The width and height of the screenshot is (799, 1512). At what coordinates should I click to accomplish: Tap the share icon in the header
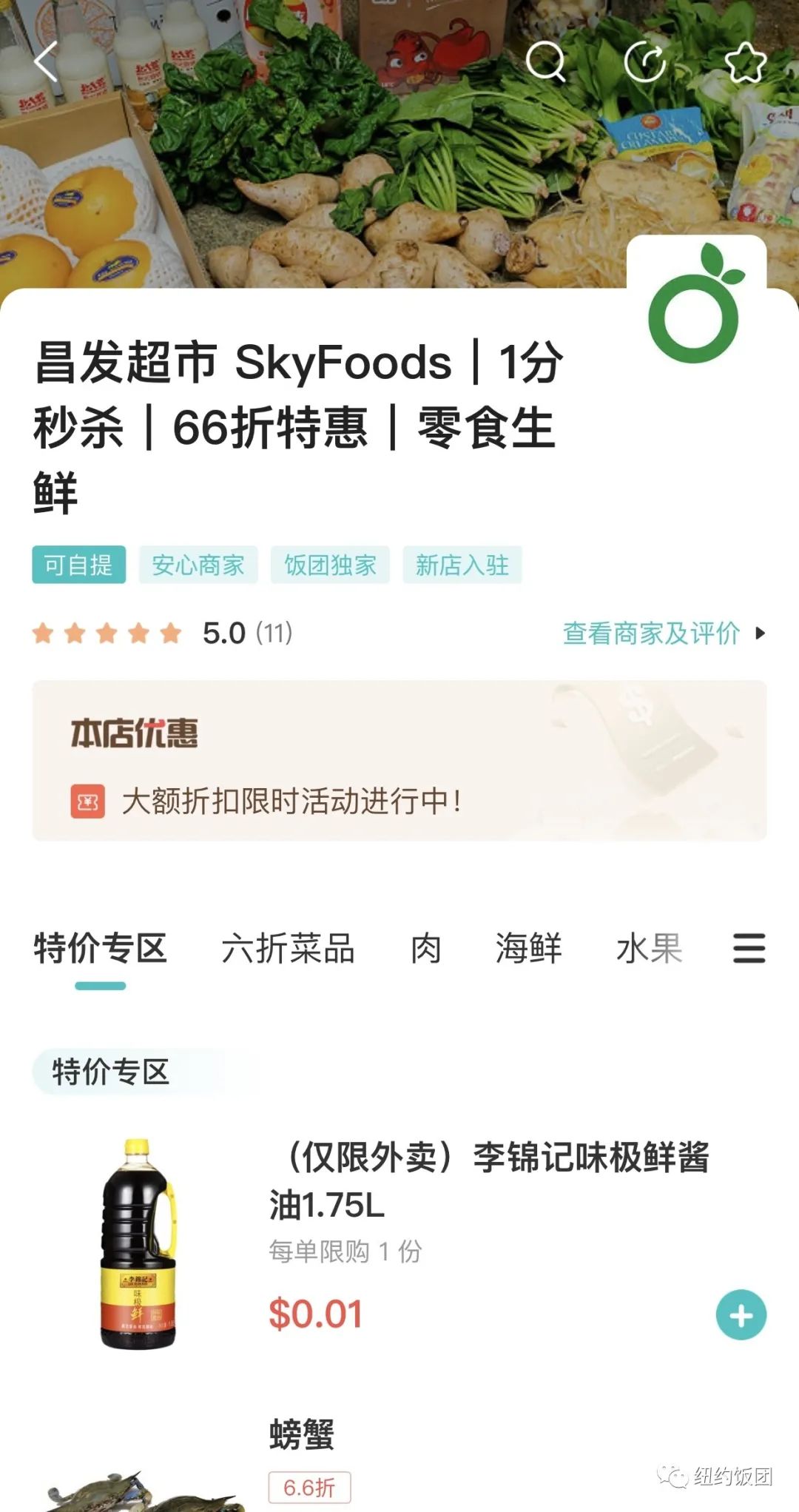pos(645,61)
